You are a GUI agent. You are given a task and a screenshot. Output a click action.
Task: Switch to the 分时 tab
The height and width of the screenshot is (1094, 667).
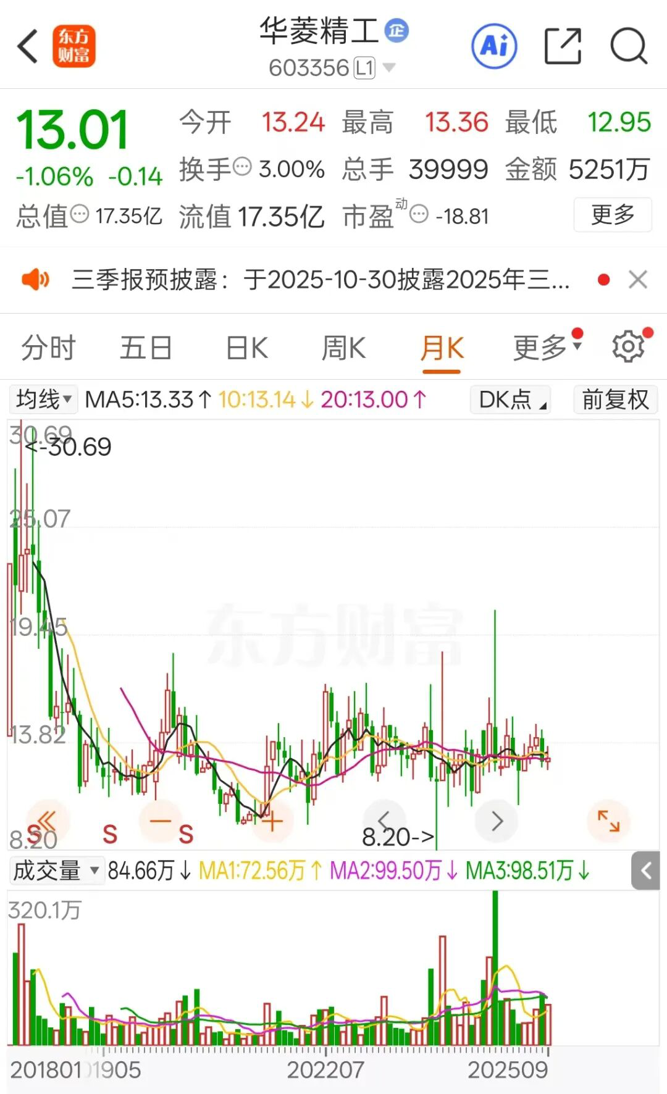[x=48, y=347]
